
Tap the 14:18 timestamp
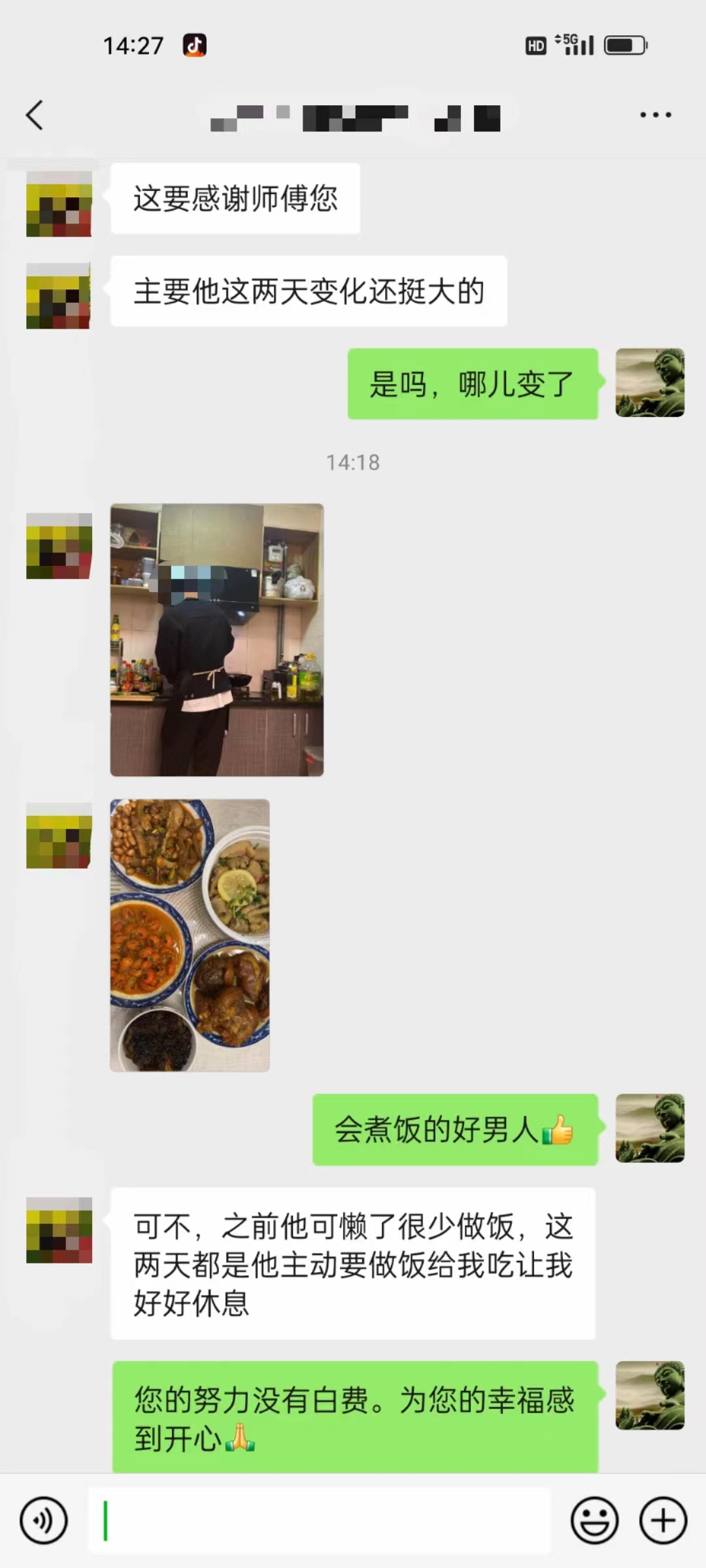click(352, 463)
